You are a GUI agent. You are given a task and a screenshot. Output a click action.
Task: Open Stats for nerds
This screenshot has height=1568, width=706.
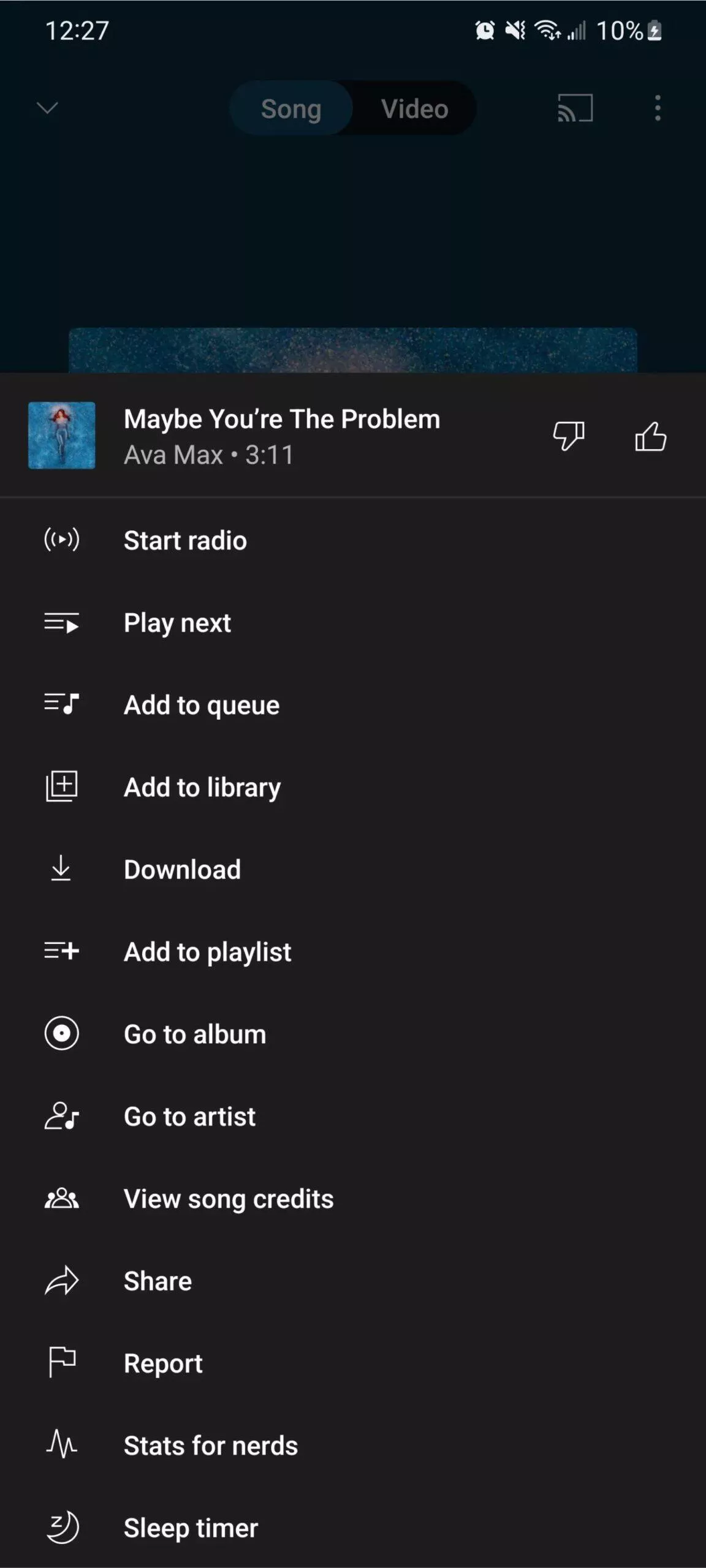tap(210, 1445)
